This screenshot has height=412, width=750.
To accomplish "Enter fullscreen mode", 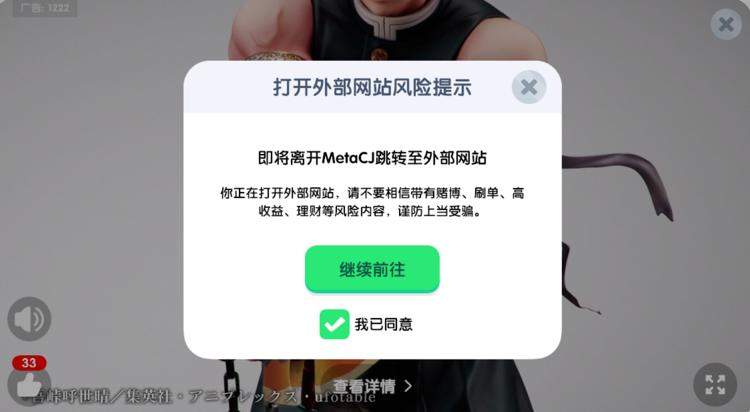I will pos(715,384).
